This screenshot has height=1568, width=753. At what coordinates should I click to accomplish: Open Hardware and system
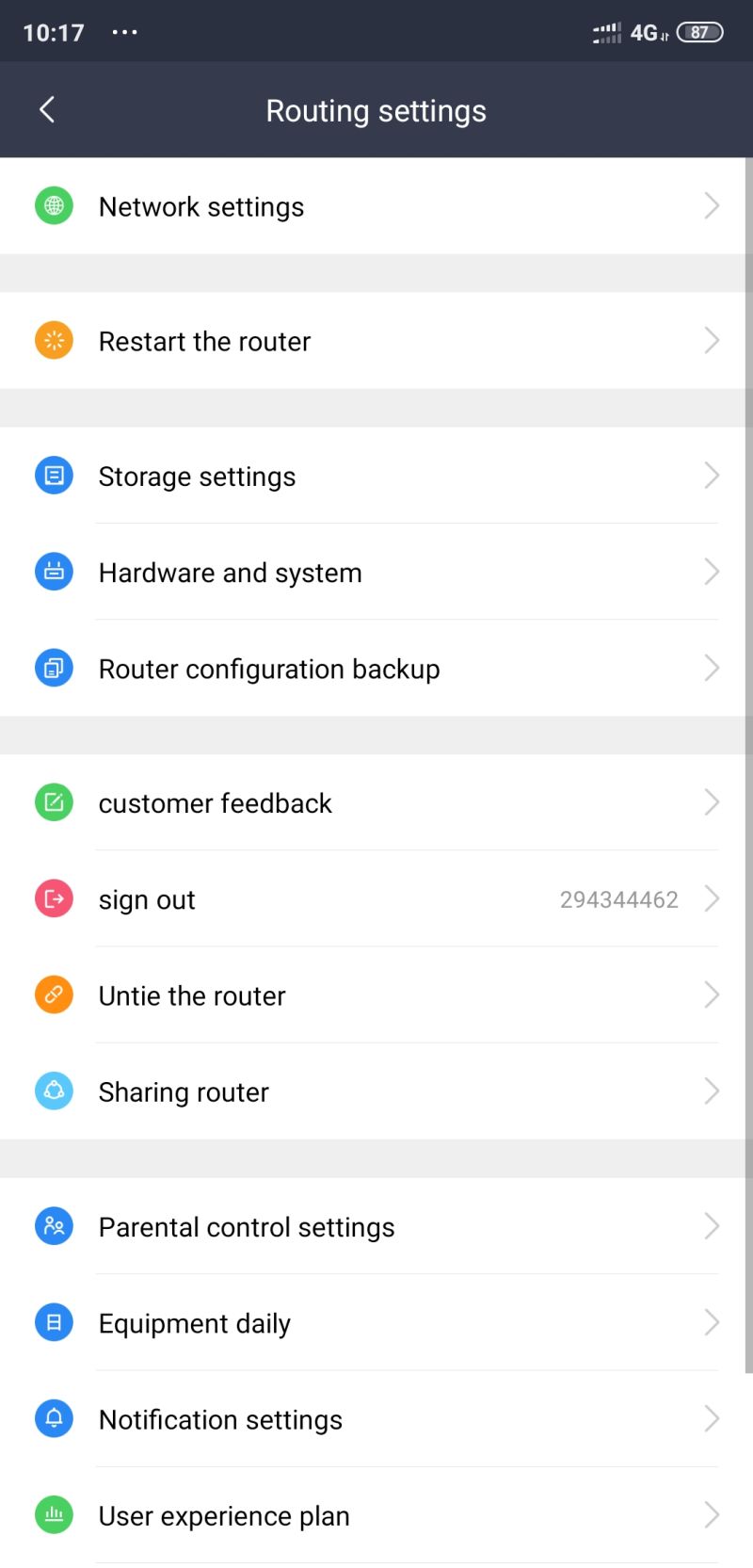[x=376, y=572]
